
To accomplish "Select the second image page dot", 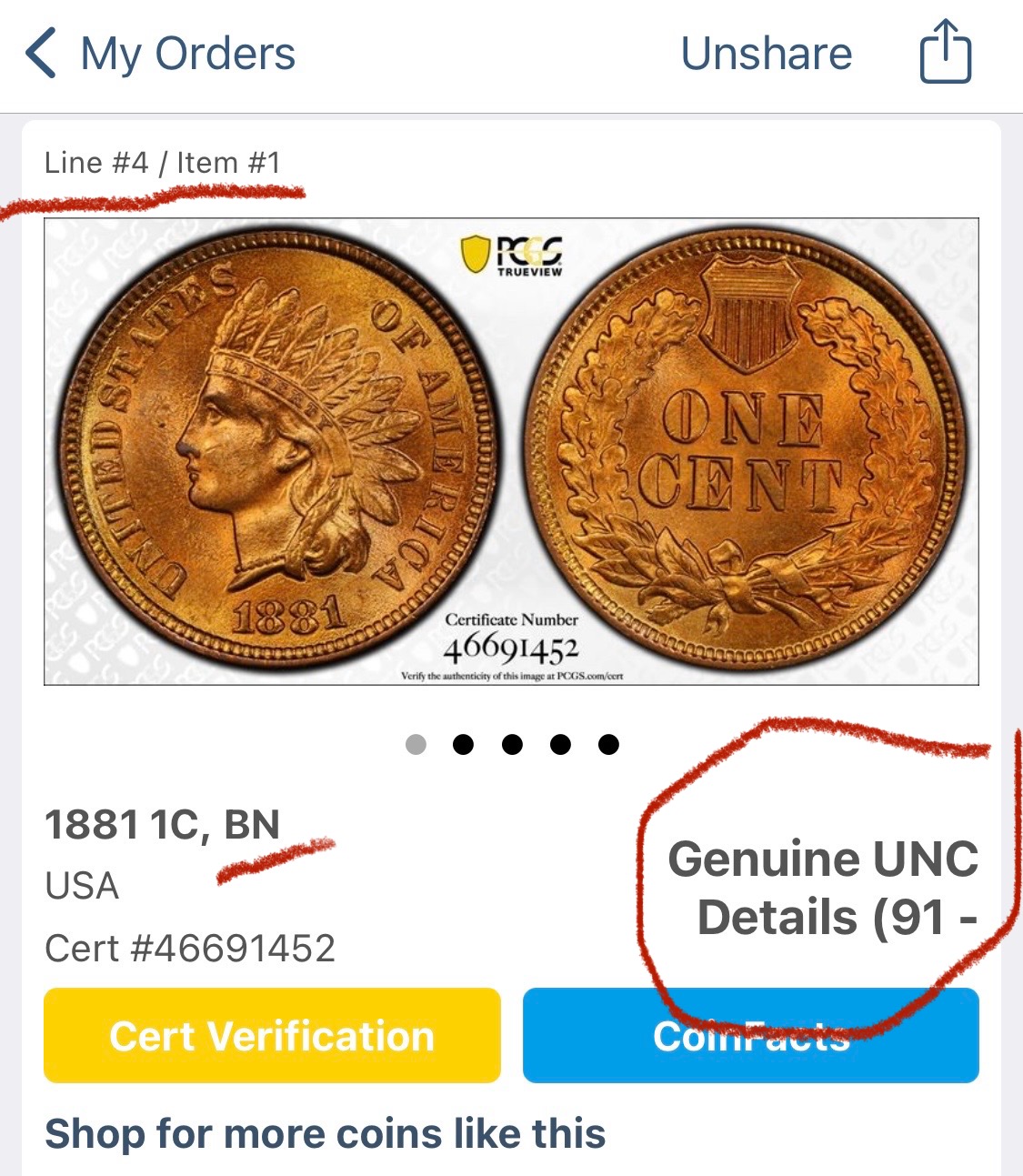I will [x=463, y=745].
